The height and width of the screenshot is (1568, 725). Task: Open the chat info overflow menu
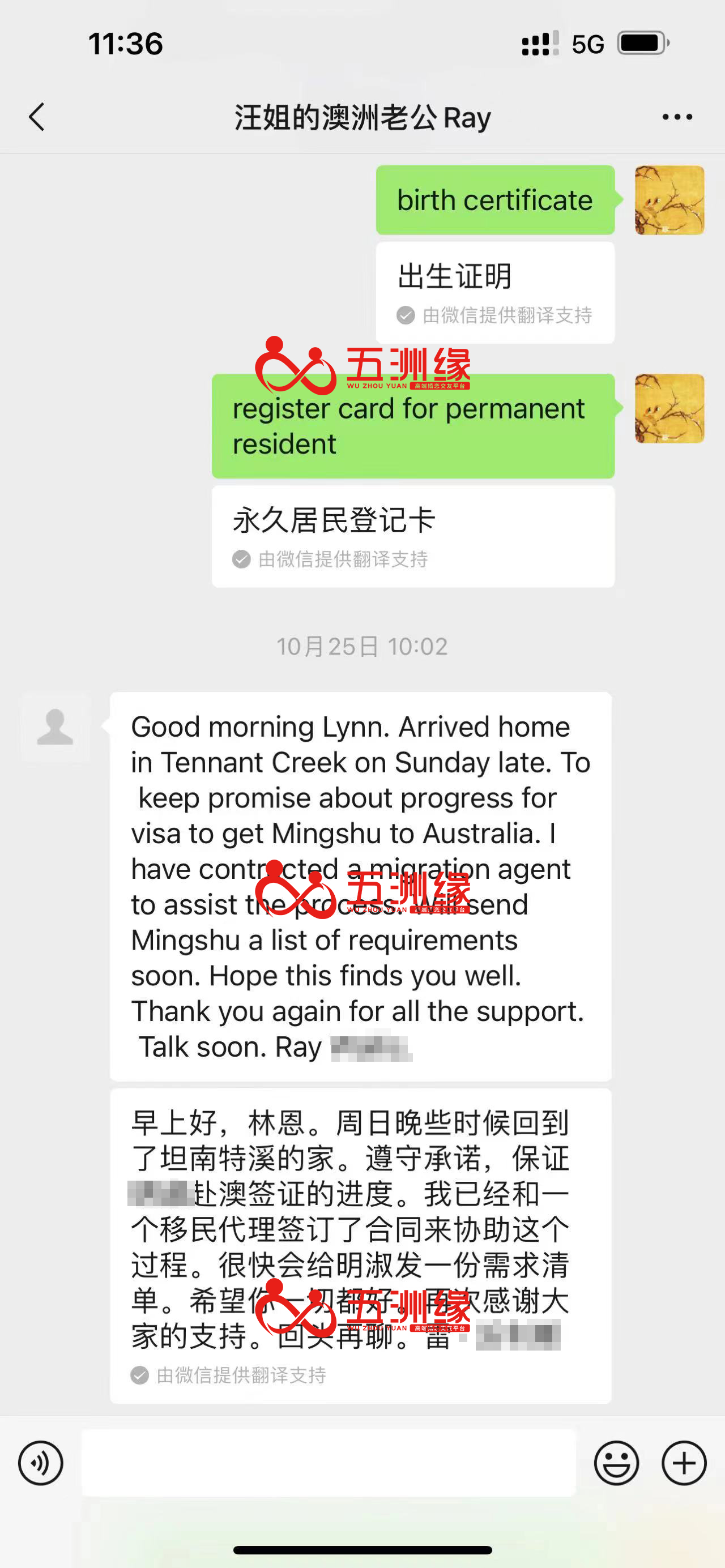click(677, 116)
